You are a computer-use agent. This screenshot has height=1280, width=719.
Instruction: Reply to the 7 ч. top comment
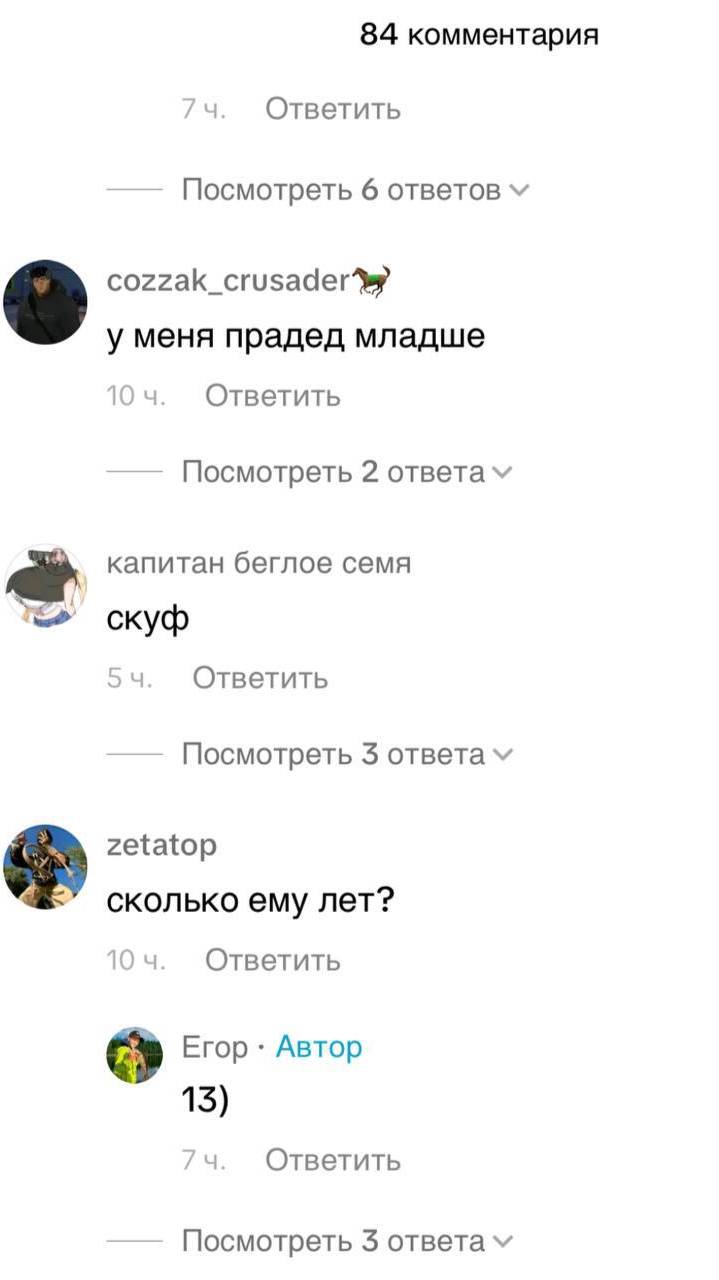[x=332, y=108]
